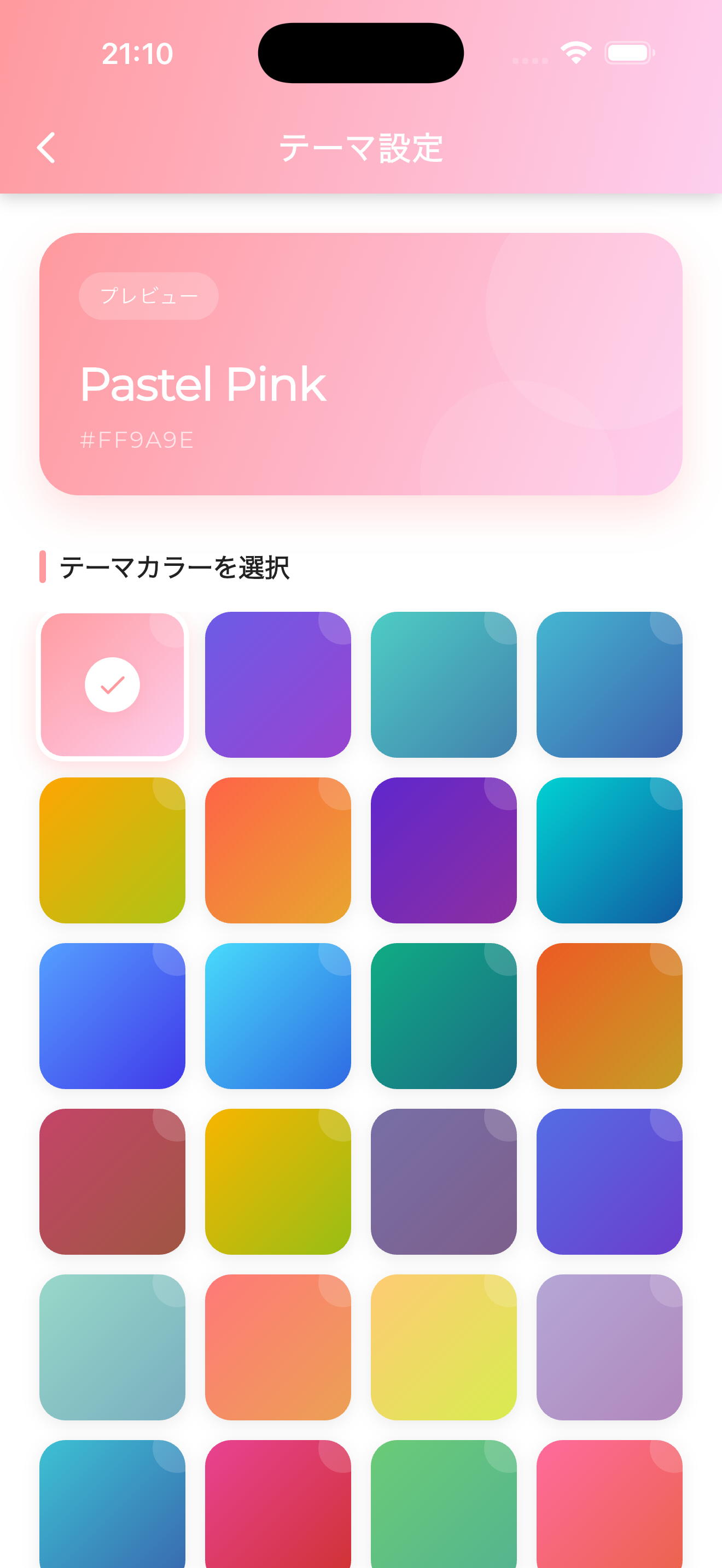Tap the back arrow to leave theme settings
722x1568 pixels.
point(46,148)
